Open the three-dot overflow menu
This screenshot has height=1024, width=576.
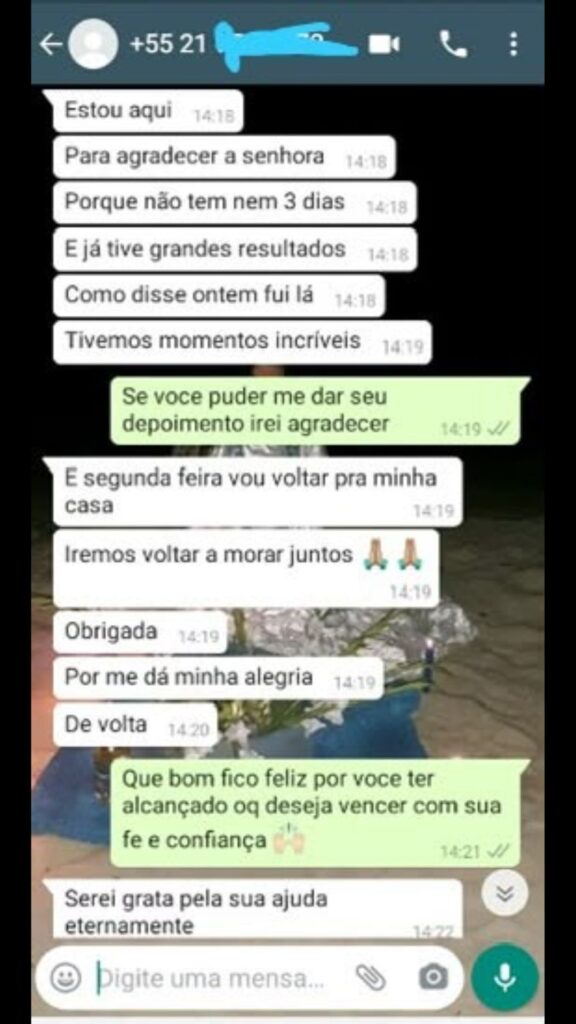click(x=513, y=44)
